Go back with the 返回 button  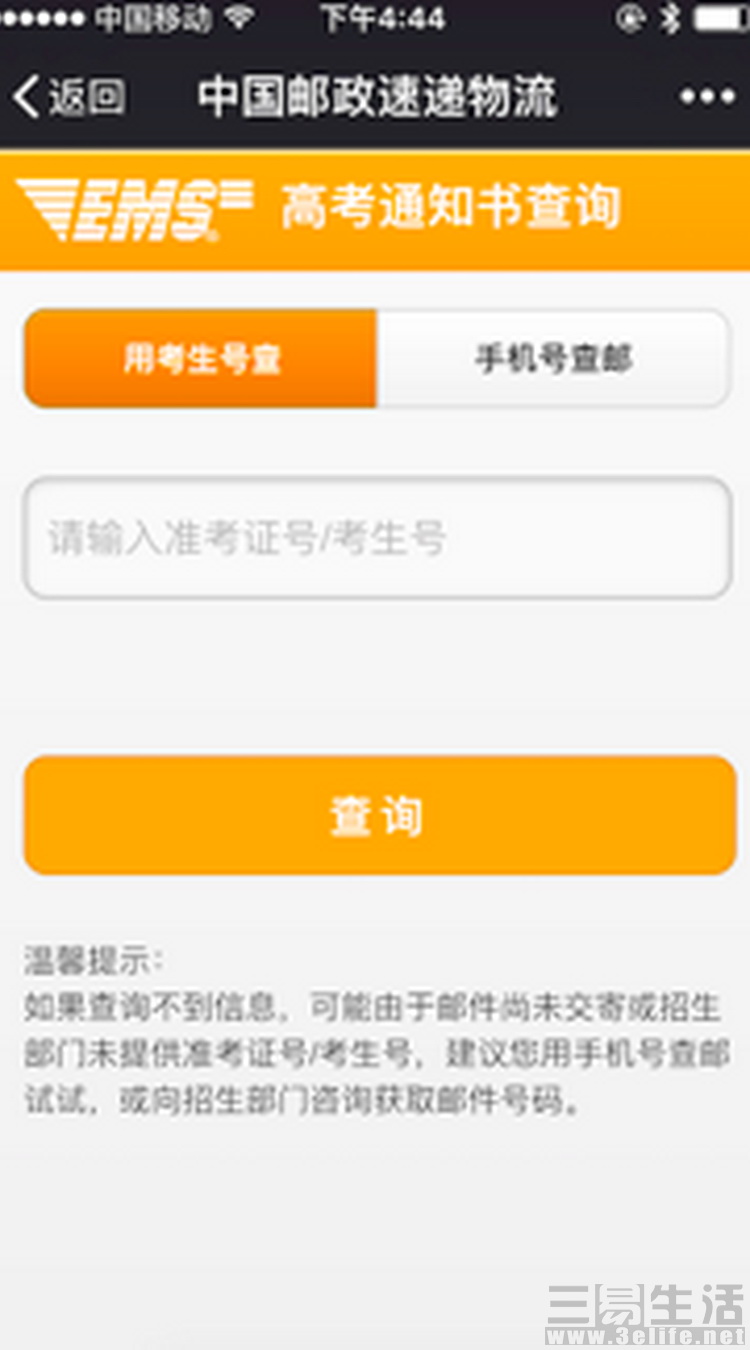point(68,97)
